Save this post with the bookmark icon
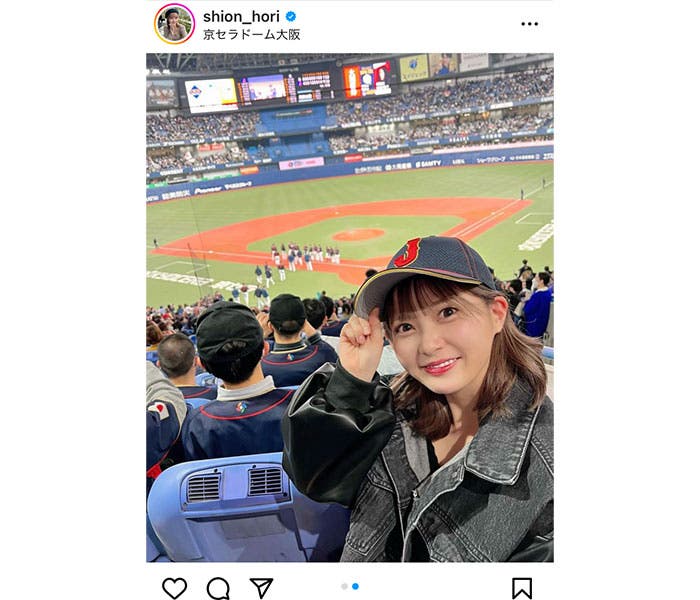Image resolution: width=700 pixels, height=600 pixels. [522, 588]
